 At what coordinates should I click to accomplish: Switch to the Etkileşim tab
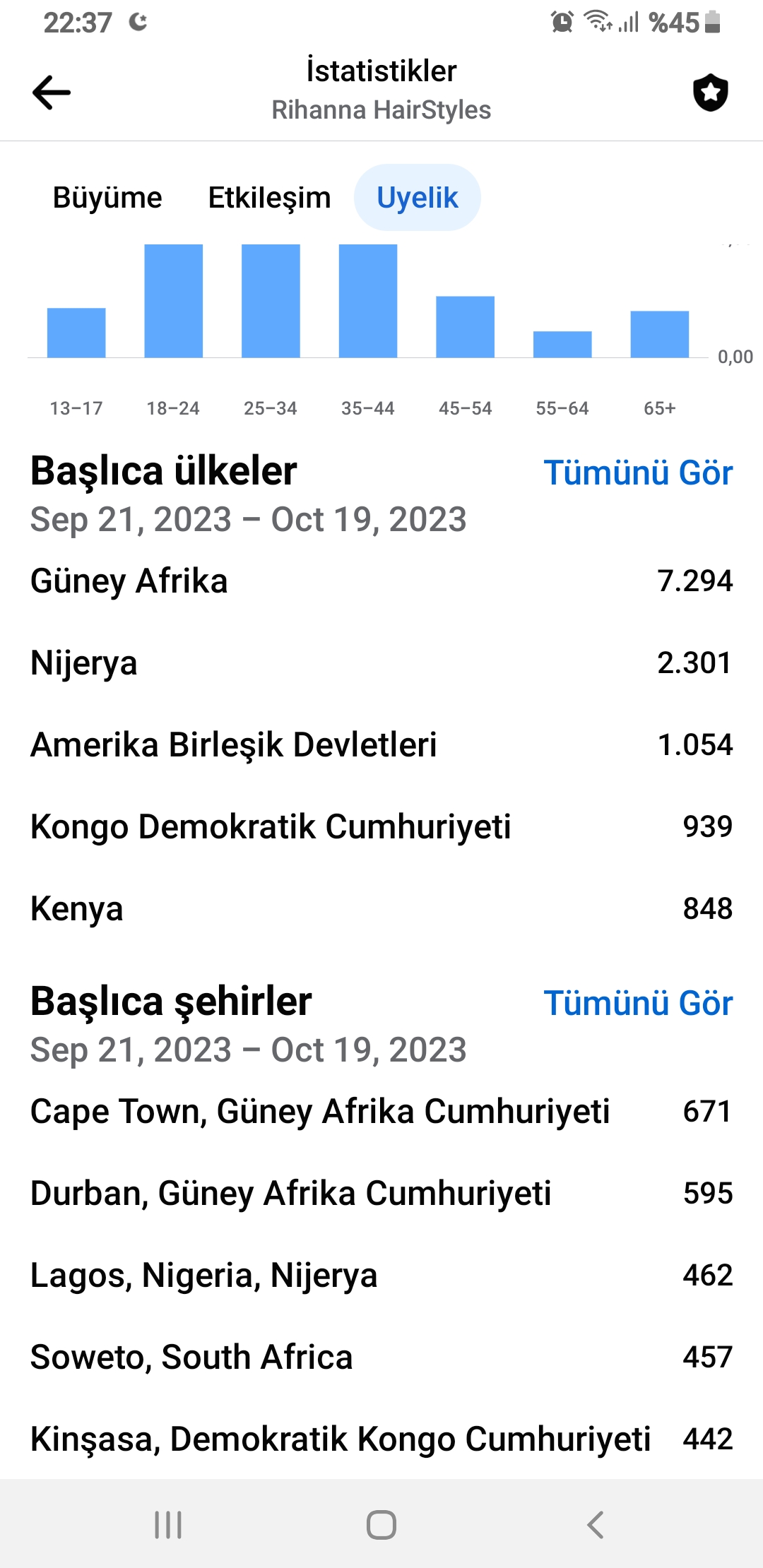[x=269, y=198]
